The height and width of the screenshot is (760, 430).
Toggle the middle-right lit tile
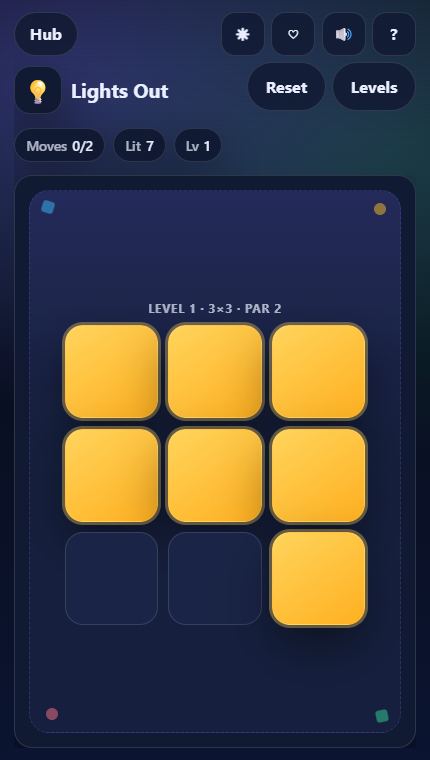pos(319,475)
